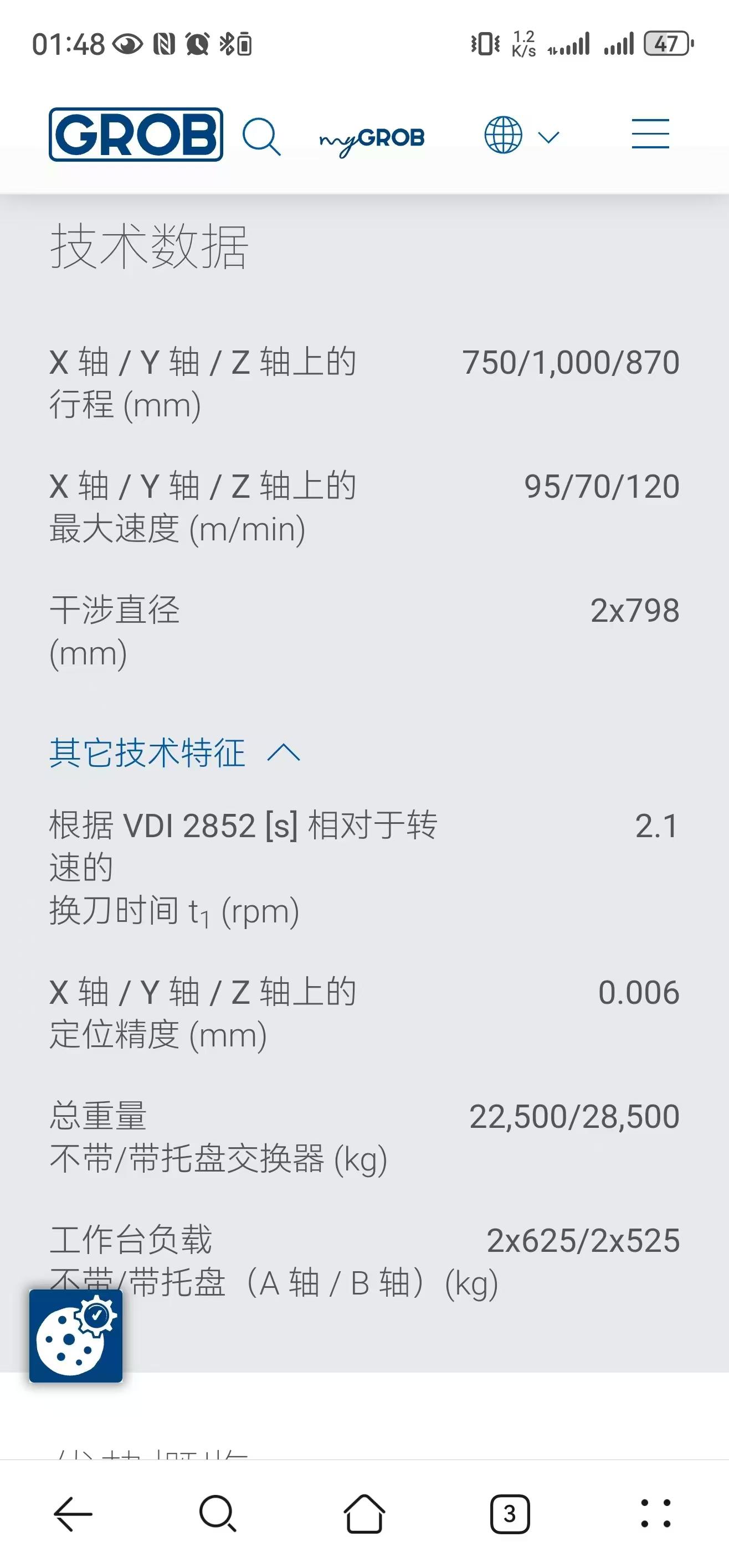Go to the browser home page
The width and height of the screenshot is (729, 1568).
click(364, 1513)
